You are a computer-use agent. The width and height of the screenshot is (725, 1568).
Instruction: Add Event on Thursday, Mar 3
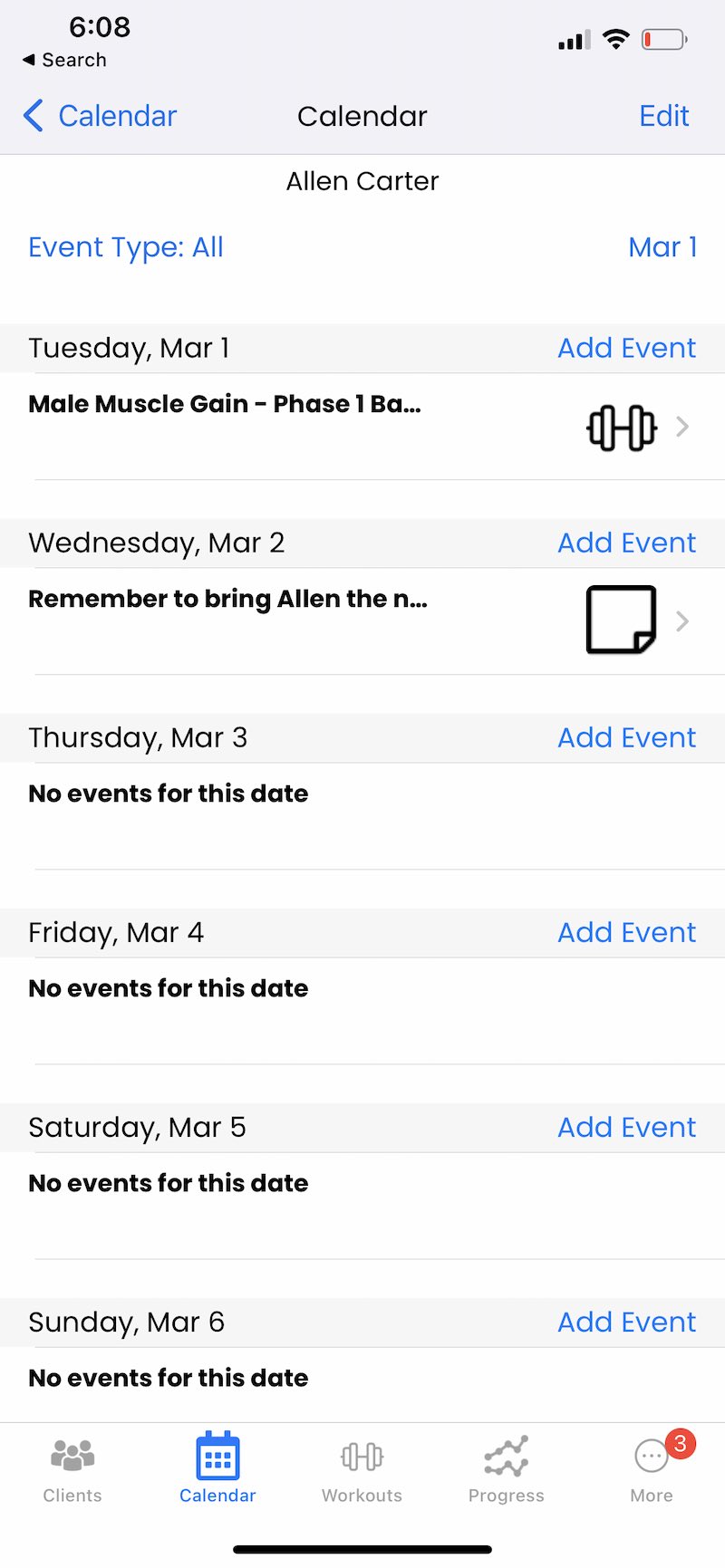(x=626, y=737)
